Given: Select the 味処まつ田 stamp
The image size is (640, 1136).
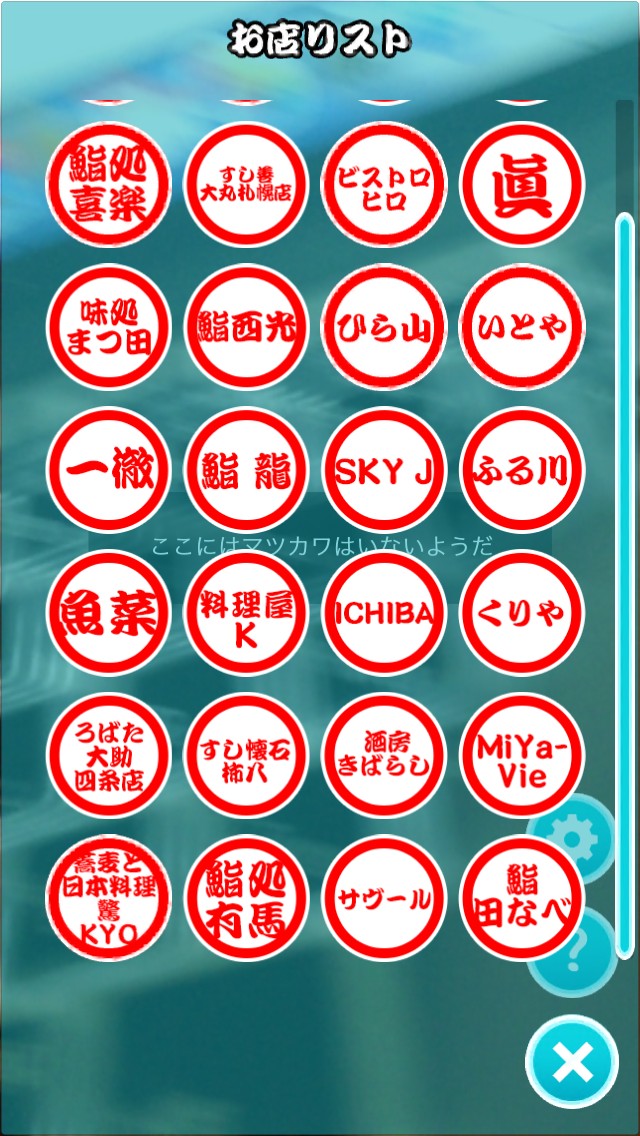Looking at the screenshot, I should click(108, 327).
